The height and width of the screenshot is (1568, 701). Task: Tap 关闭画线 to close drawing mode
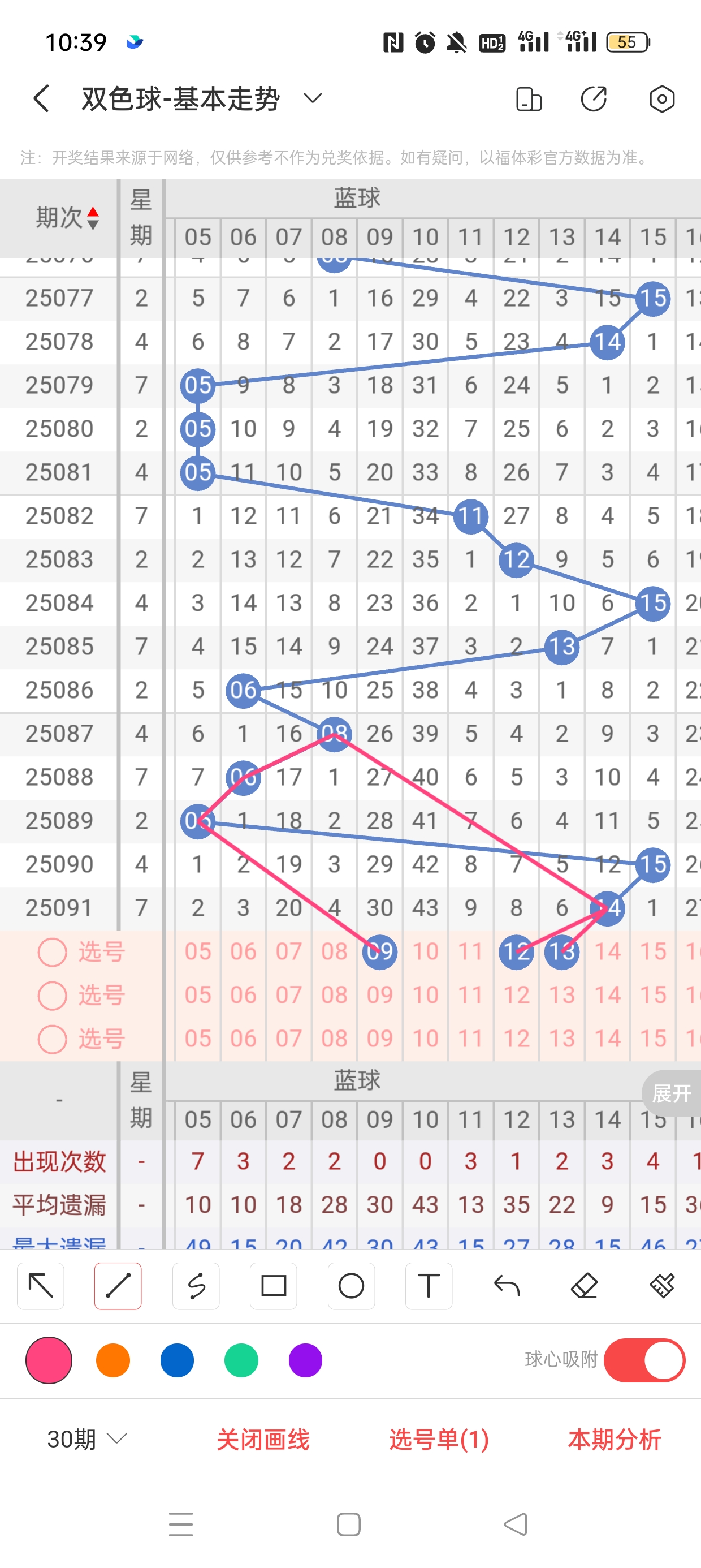tap(263, 1439)
